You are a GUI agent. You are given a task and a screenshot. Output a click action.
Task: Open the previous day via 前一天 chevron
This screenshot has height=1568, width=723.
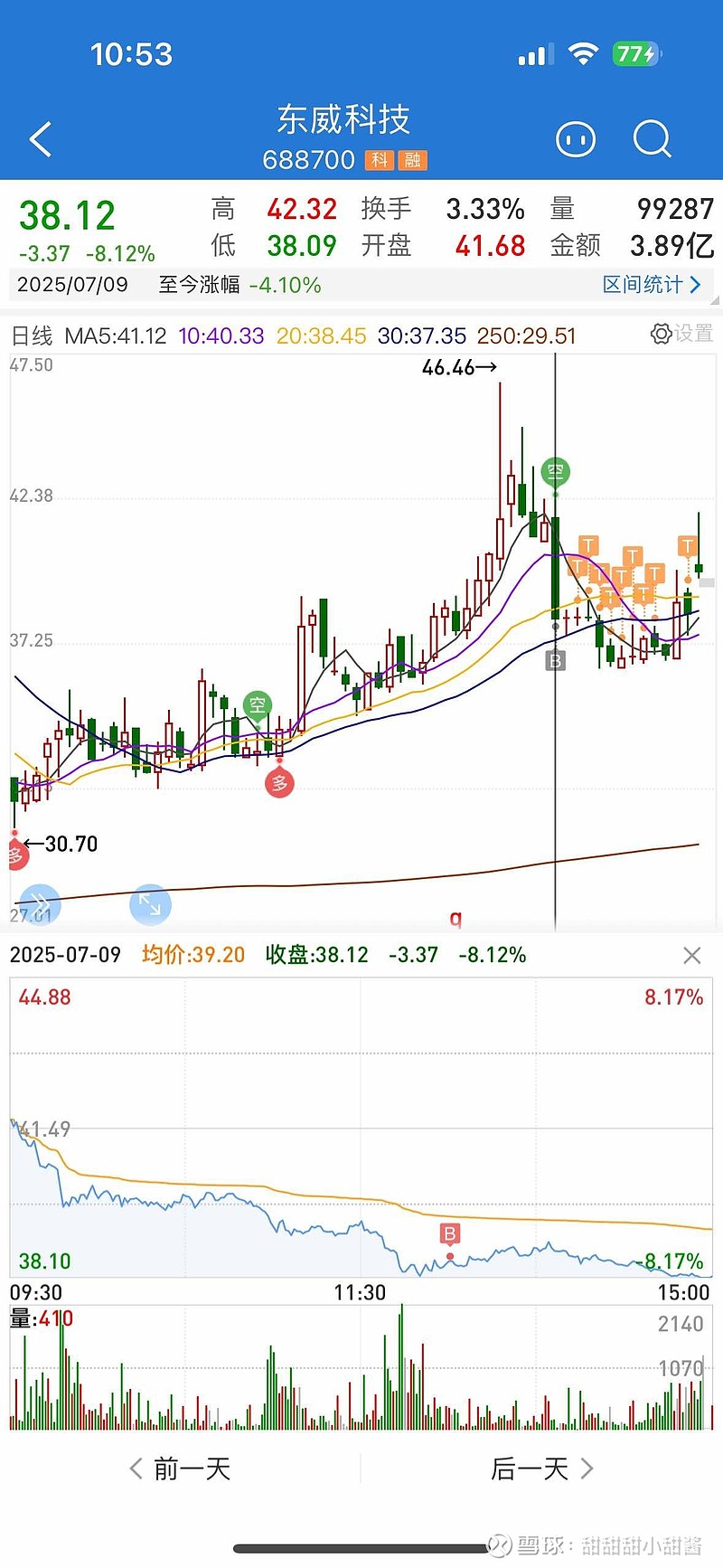(x=181, y=1469)
